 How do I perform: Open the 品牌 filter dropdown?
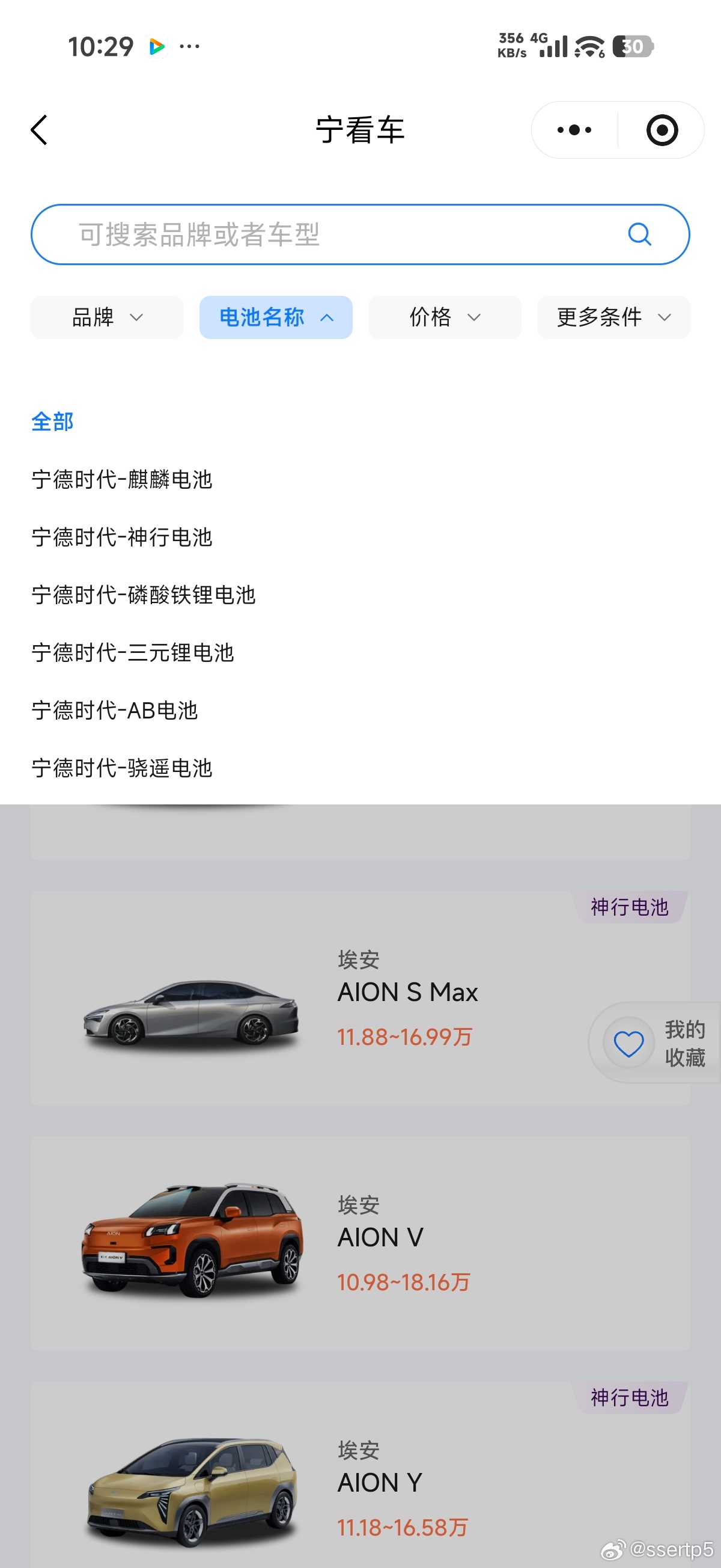point(106,317)
